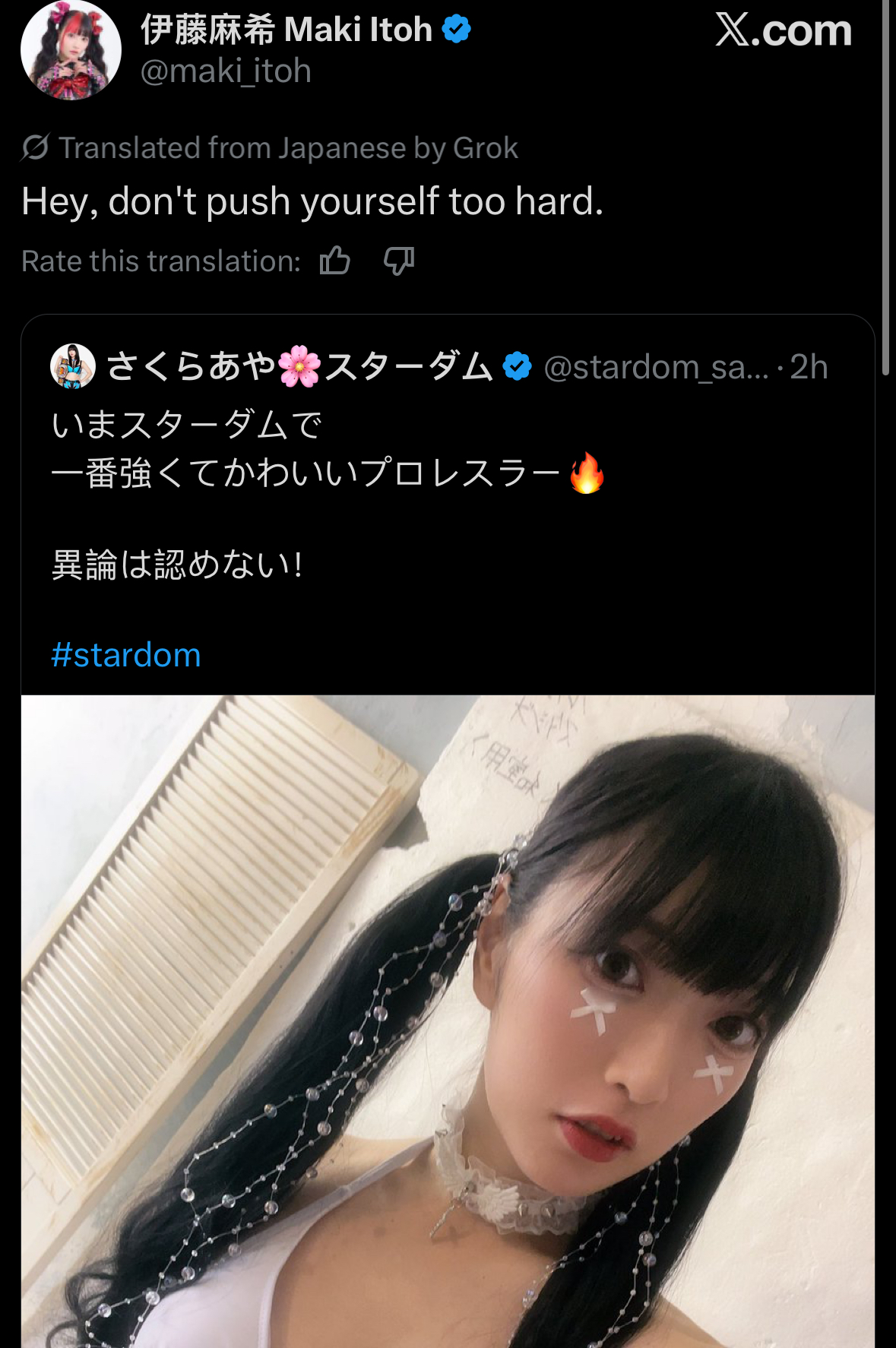Open the #stardom hashtag link
The height and width of the screenshot is (1348, 896).
click(126, 655)
